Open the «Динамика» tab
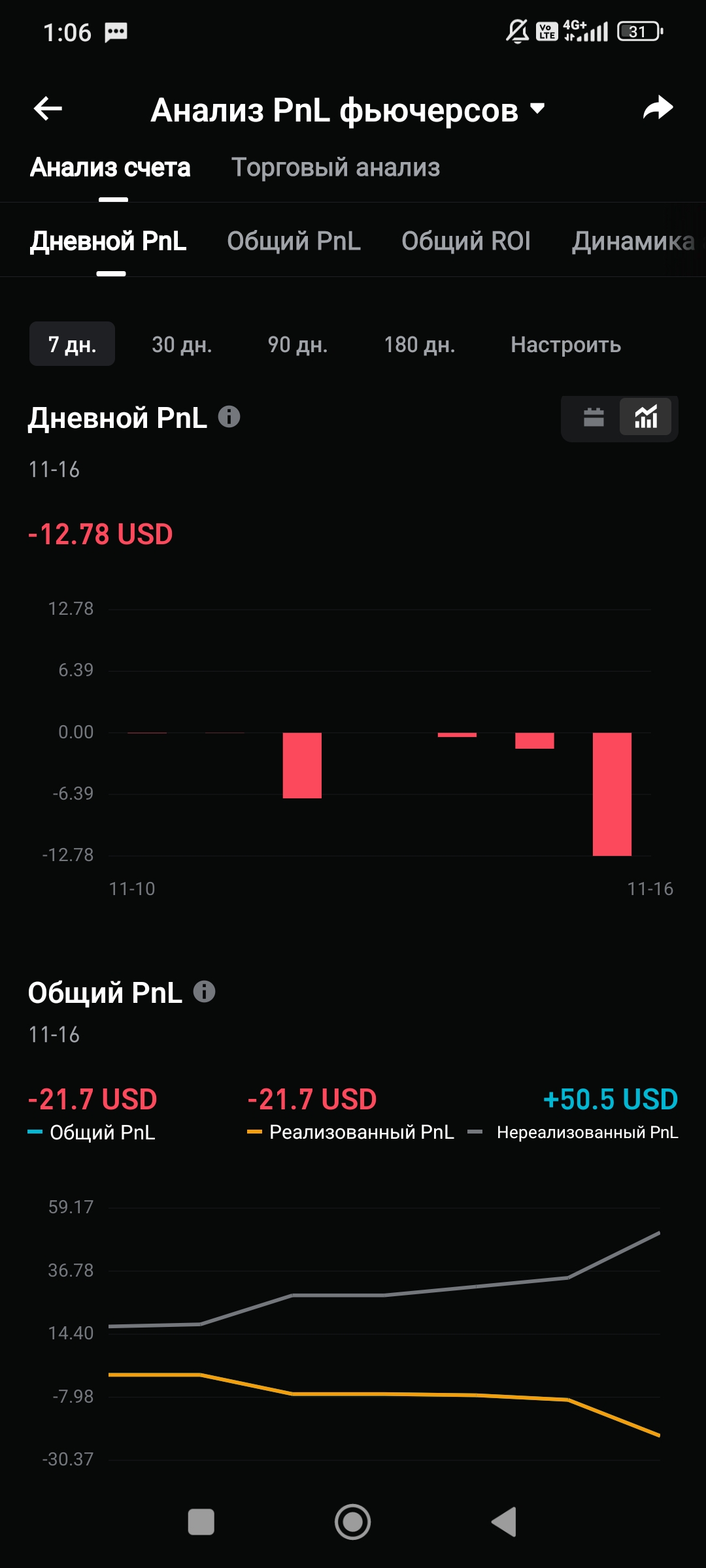 [633, 241]
